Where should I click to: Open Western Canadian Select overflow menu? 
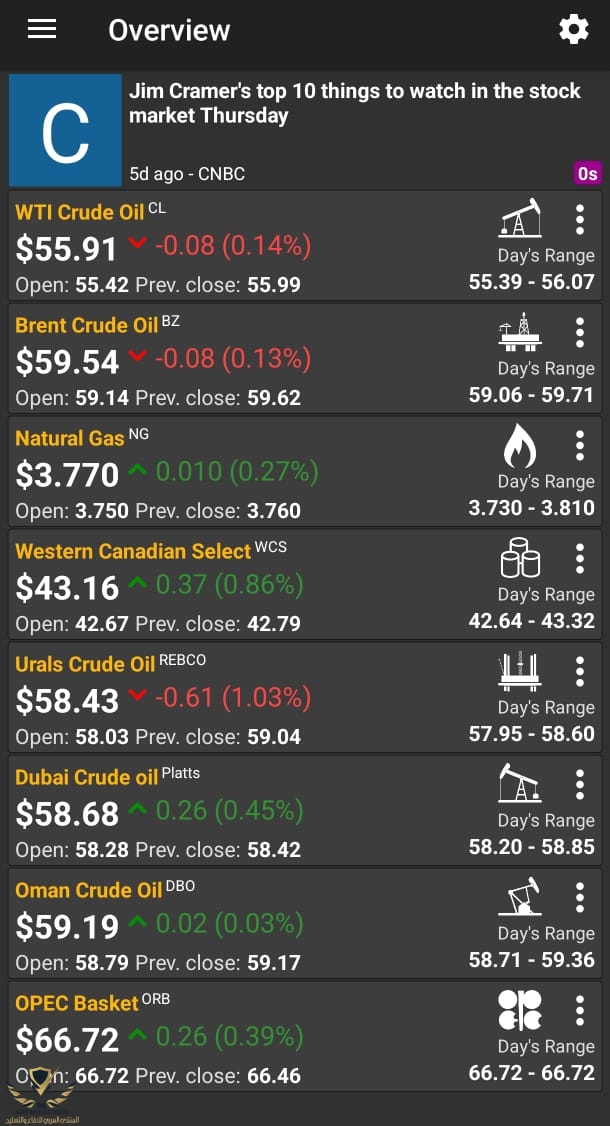pos(579,558)
